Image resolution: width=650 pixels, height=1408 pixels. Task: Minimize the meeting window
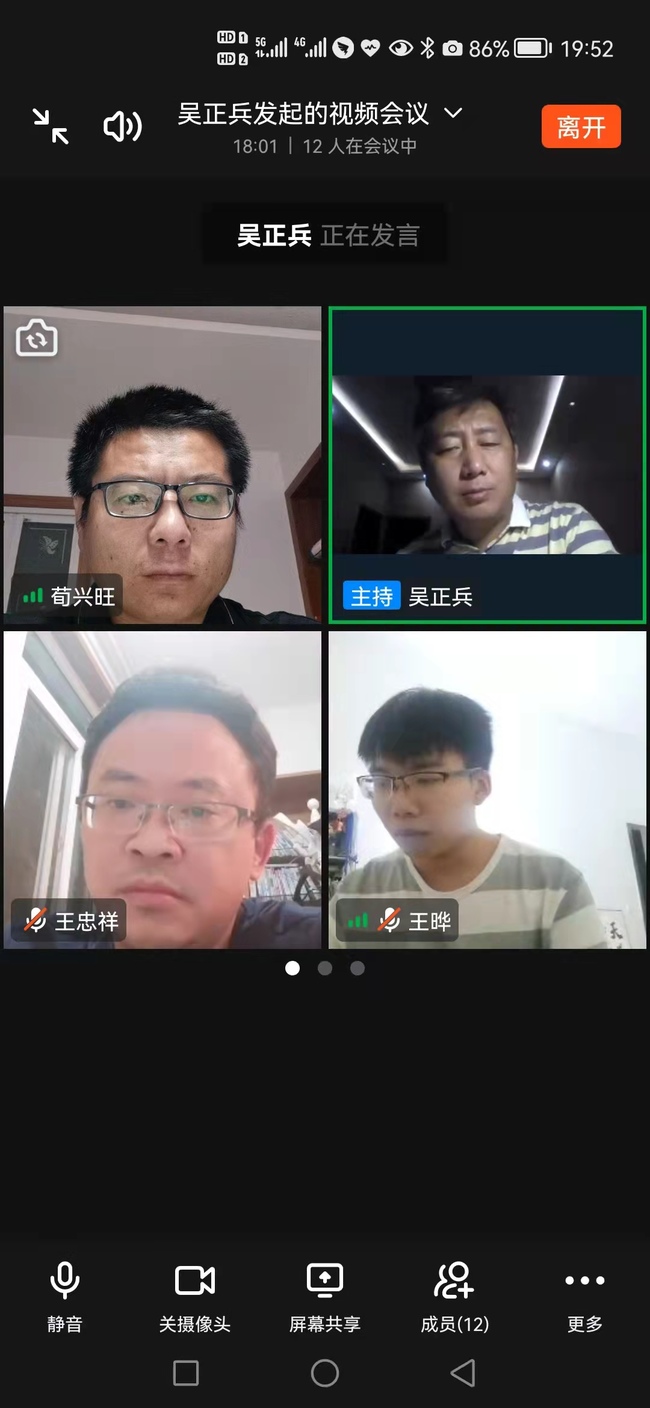(50, 127)
